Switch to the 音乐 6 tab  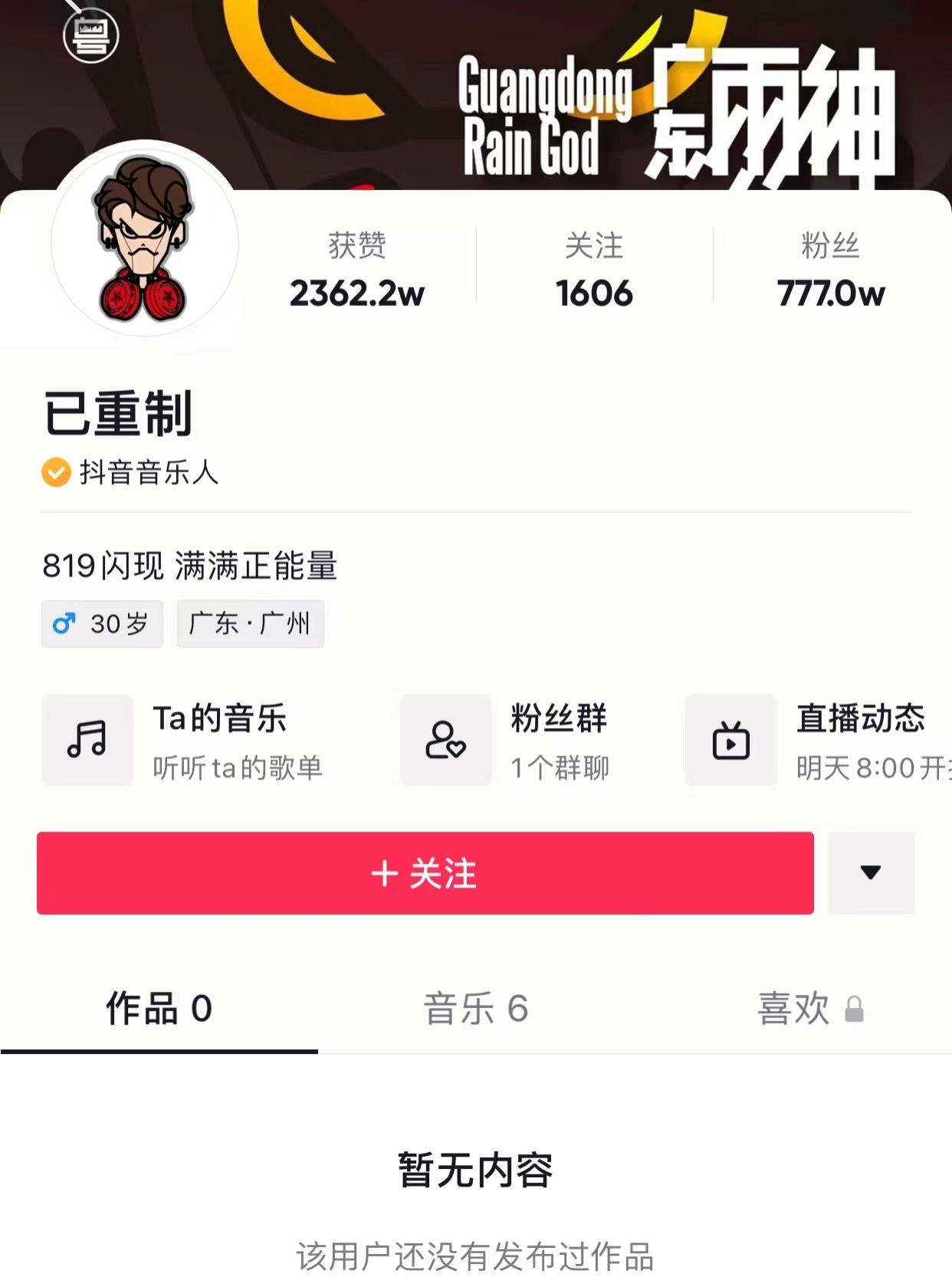coord(476,1009)
